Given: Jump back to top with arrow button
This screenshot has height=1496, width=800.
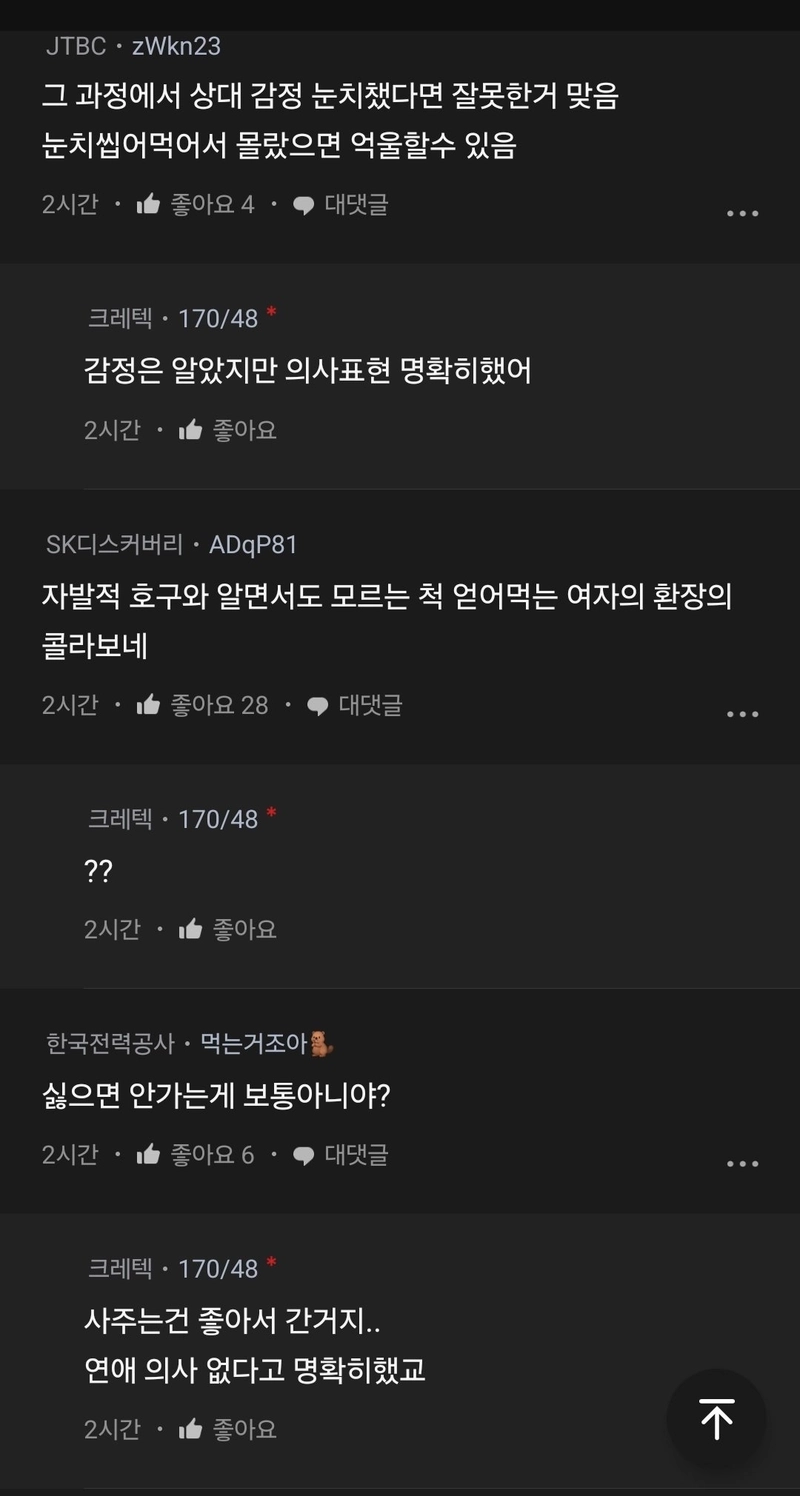Looking at the screenshot, I should (x=716, y=1419).
